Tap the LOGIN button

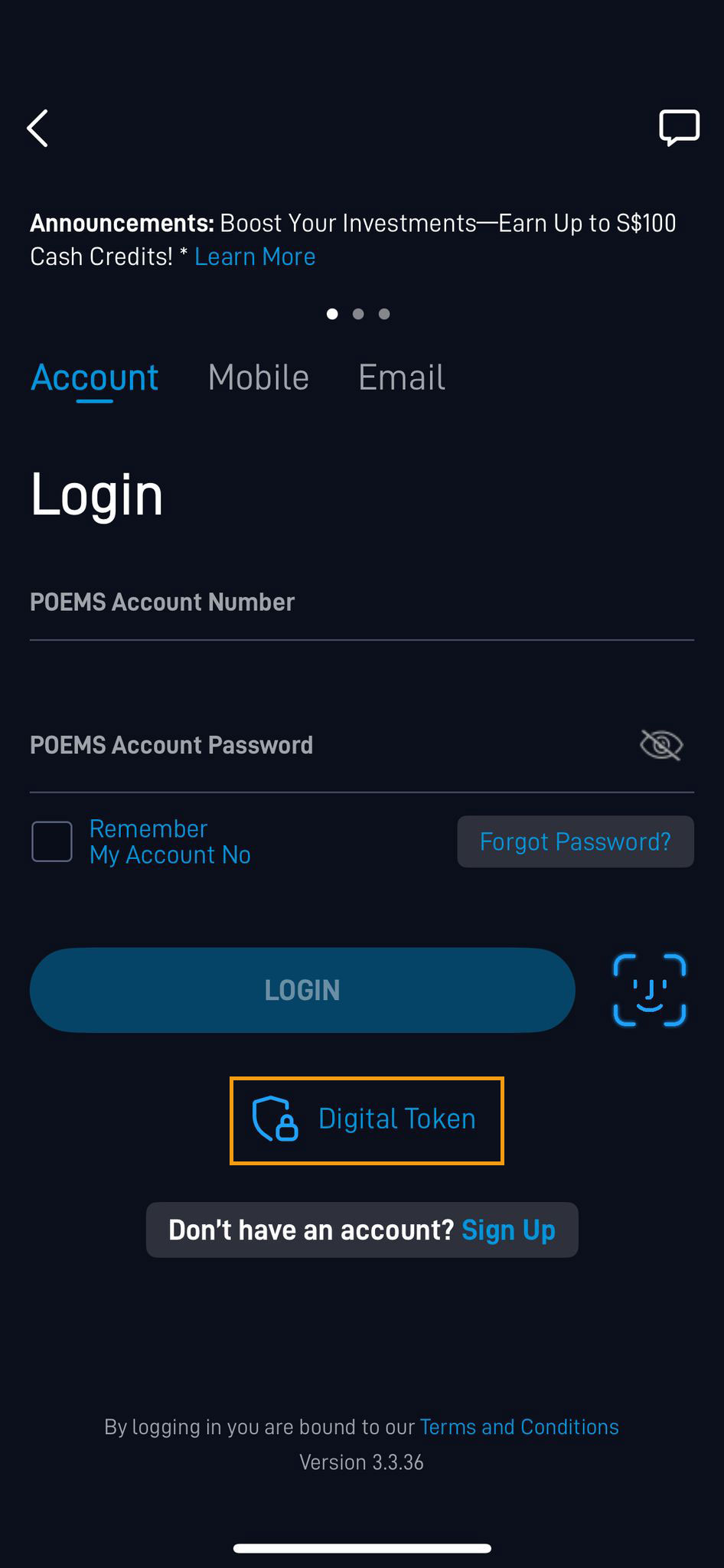(302, 990)
